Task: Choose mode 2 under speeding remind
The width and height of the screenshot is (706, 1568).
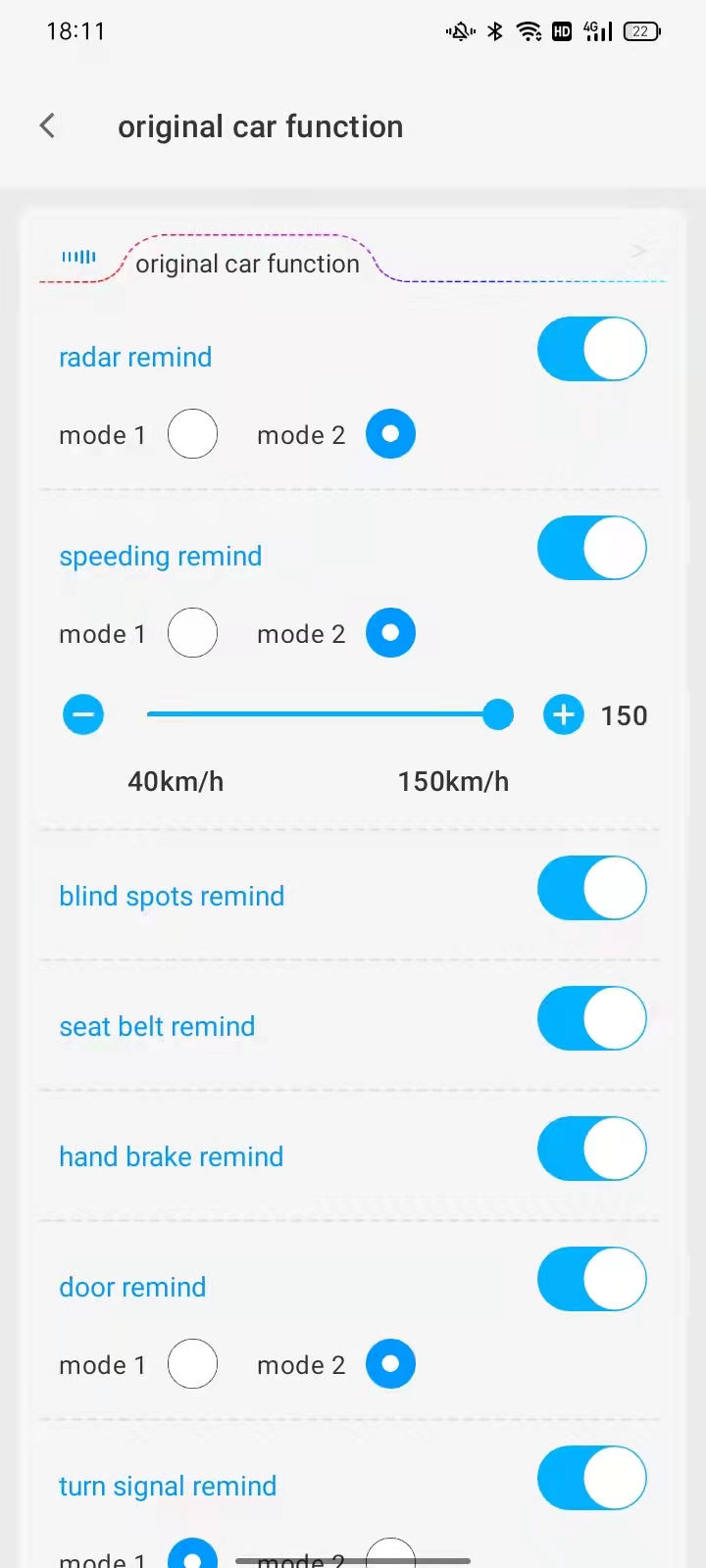Action: point(390,633)
